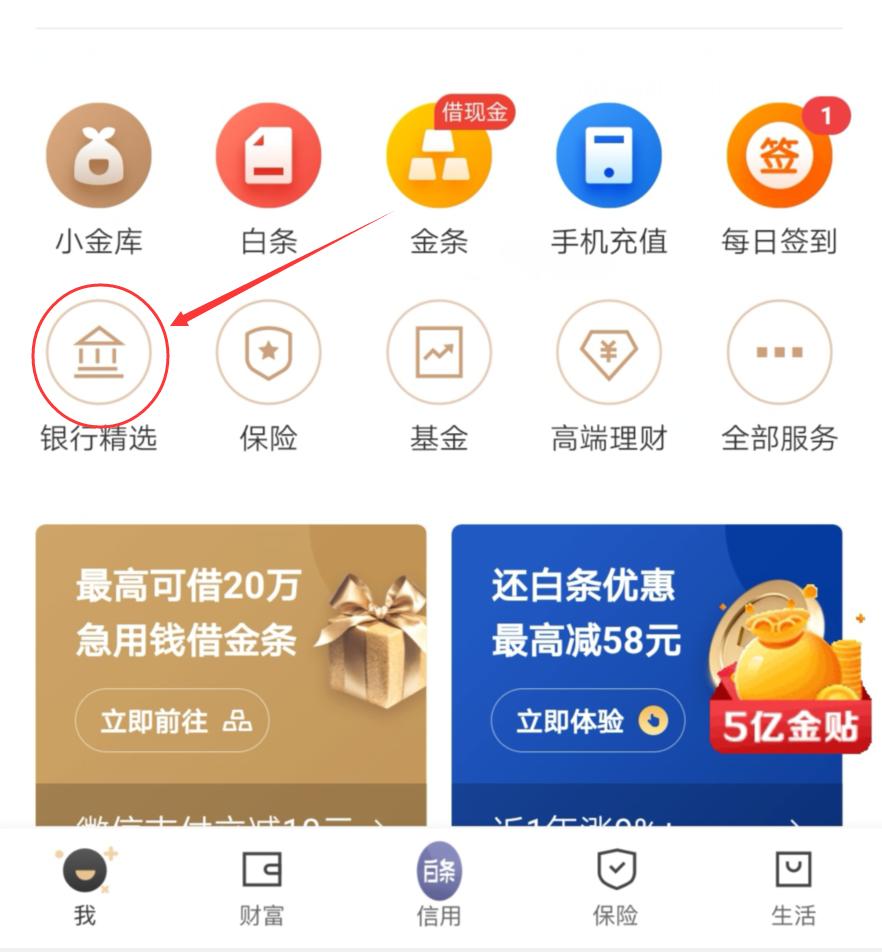Open the 借现金 badge above 金条
Screen dimensions: 882x952
pos(475,113)
